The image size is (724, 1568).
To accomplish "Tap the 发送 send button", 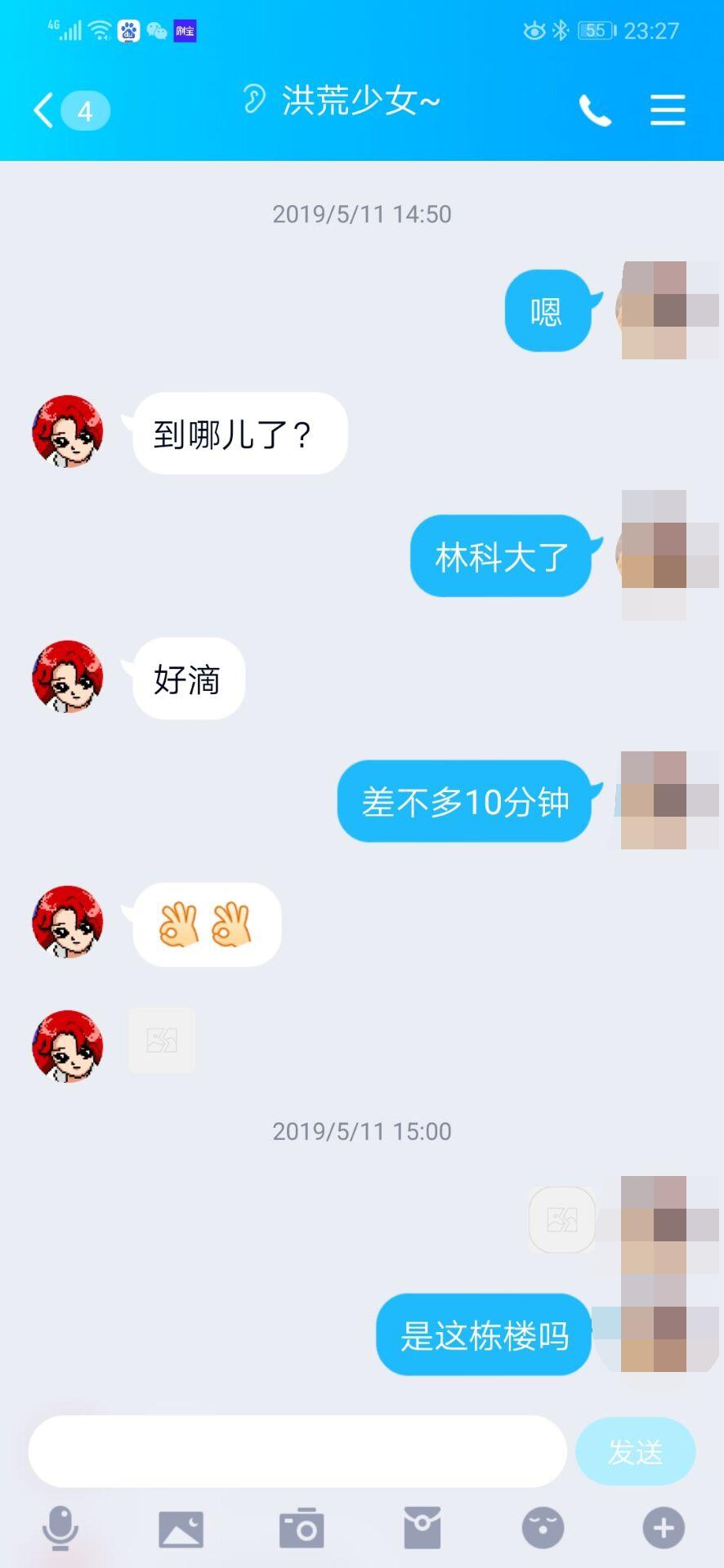I will click(635, 1451).
